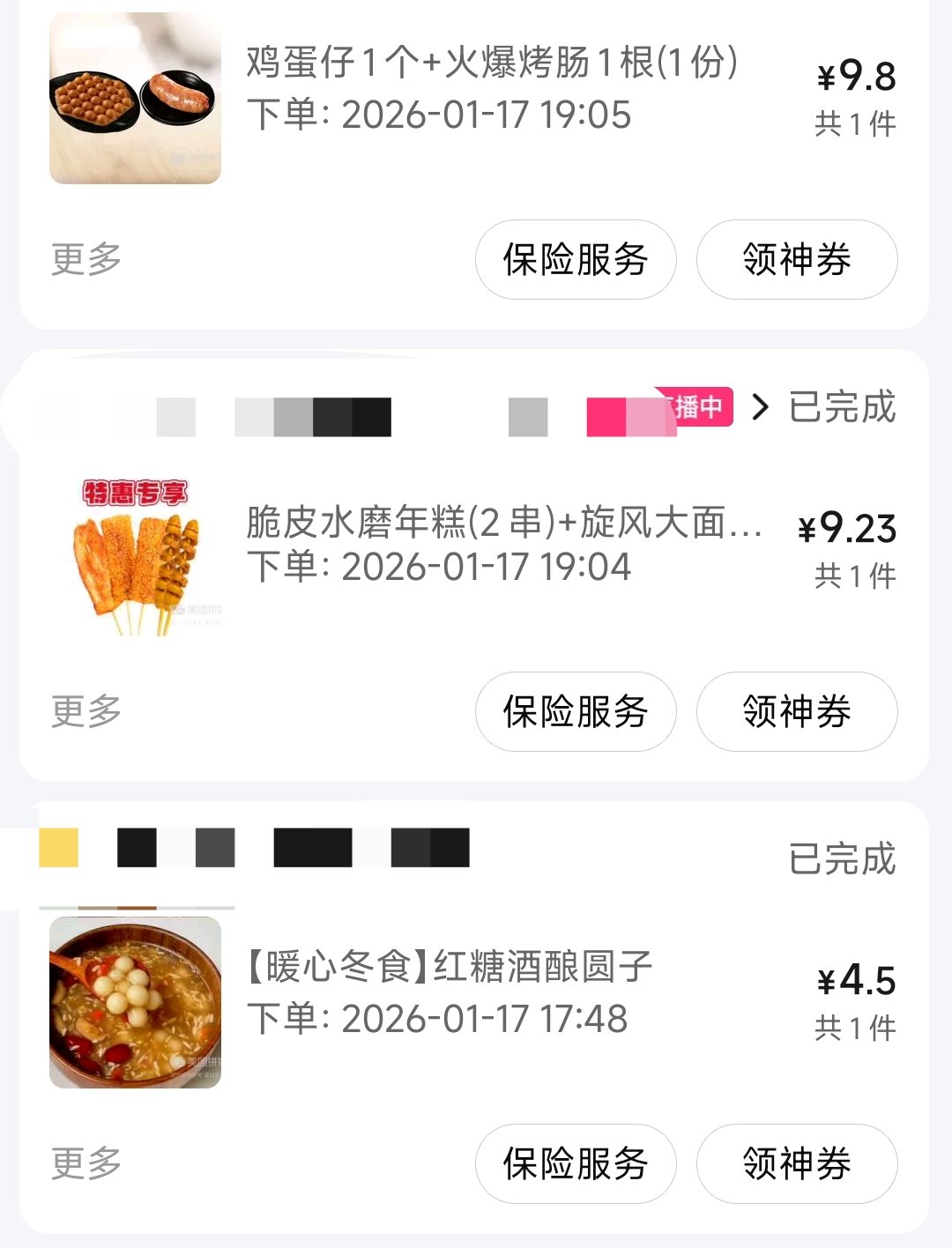Viewport: 952px width, 1248px height.
Task: Click 领神券 on the 年糕 order
Action: (x=794, y=712)
